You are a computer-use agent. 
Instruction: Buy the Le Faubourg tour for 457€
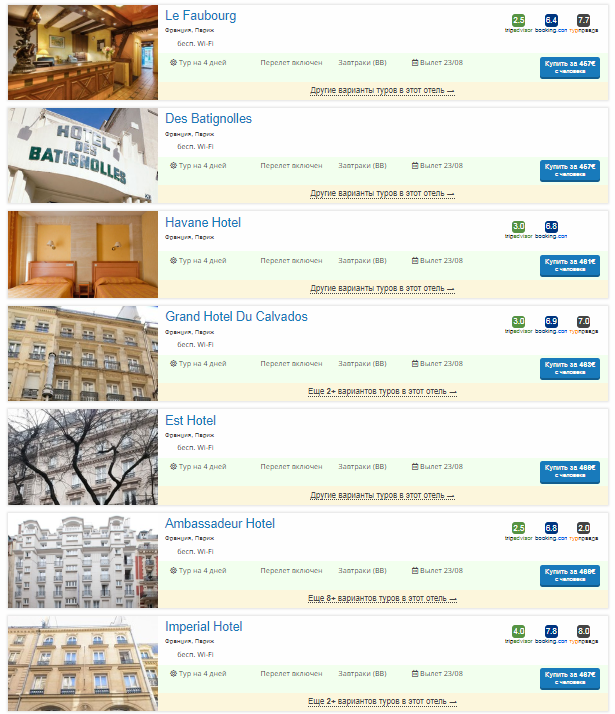(x=569, y=67)
